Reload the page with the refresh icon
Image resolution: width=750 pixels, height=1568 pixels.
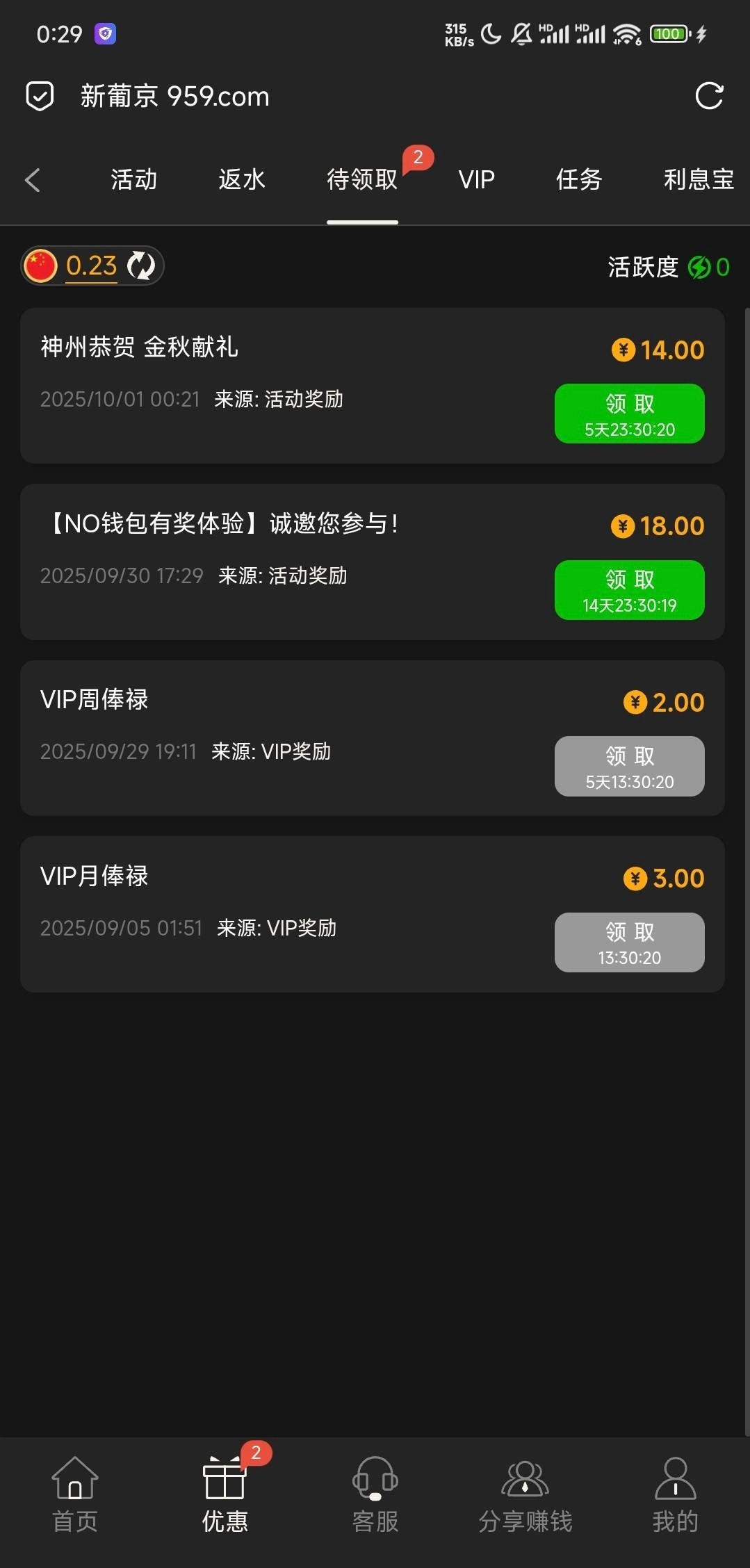pos(709,96)
